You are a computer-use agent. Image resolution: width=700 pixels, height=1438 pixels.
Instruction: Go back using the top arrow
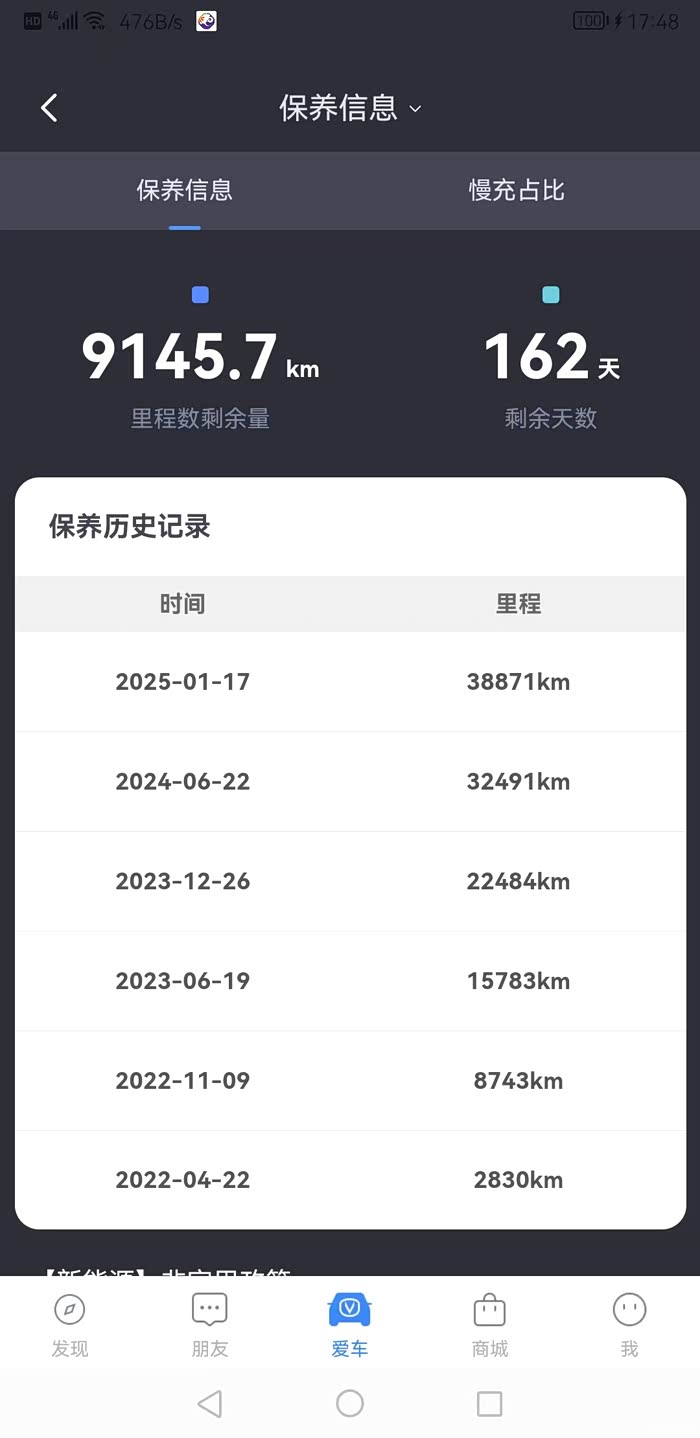[x=49, y=108]
